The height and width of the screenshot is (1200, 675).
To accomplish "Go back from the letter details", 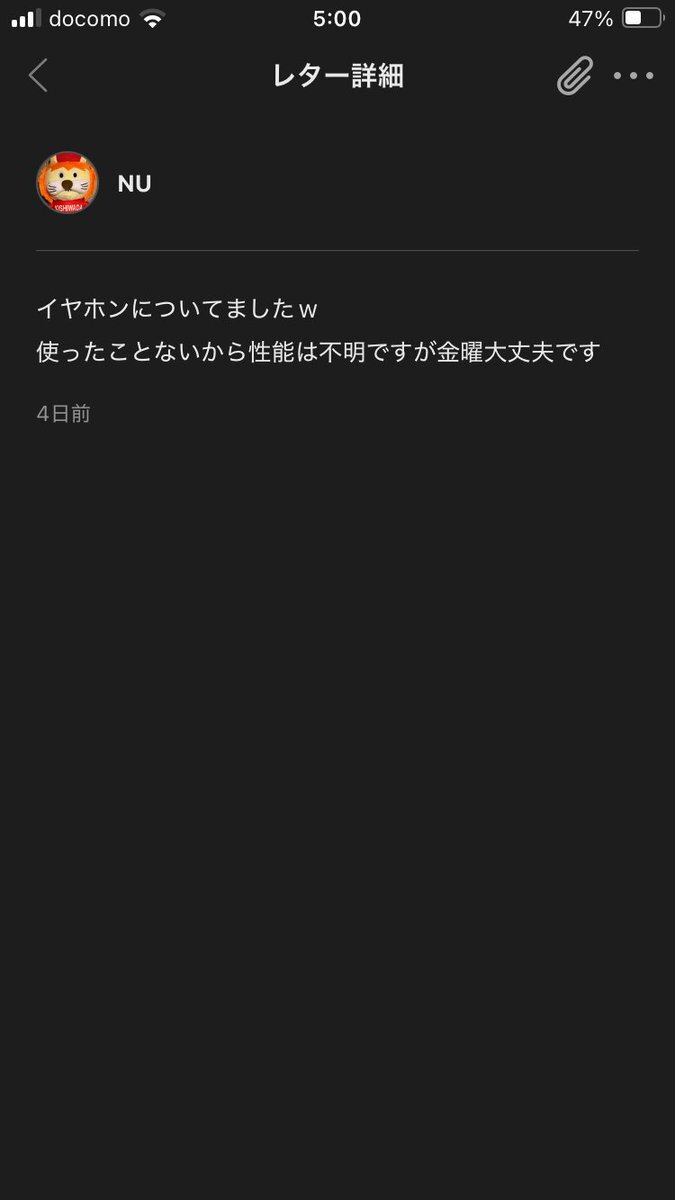I will (x=38, y=76).
